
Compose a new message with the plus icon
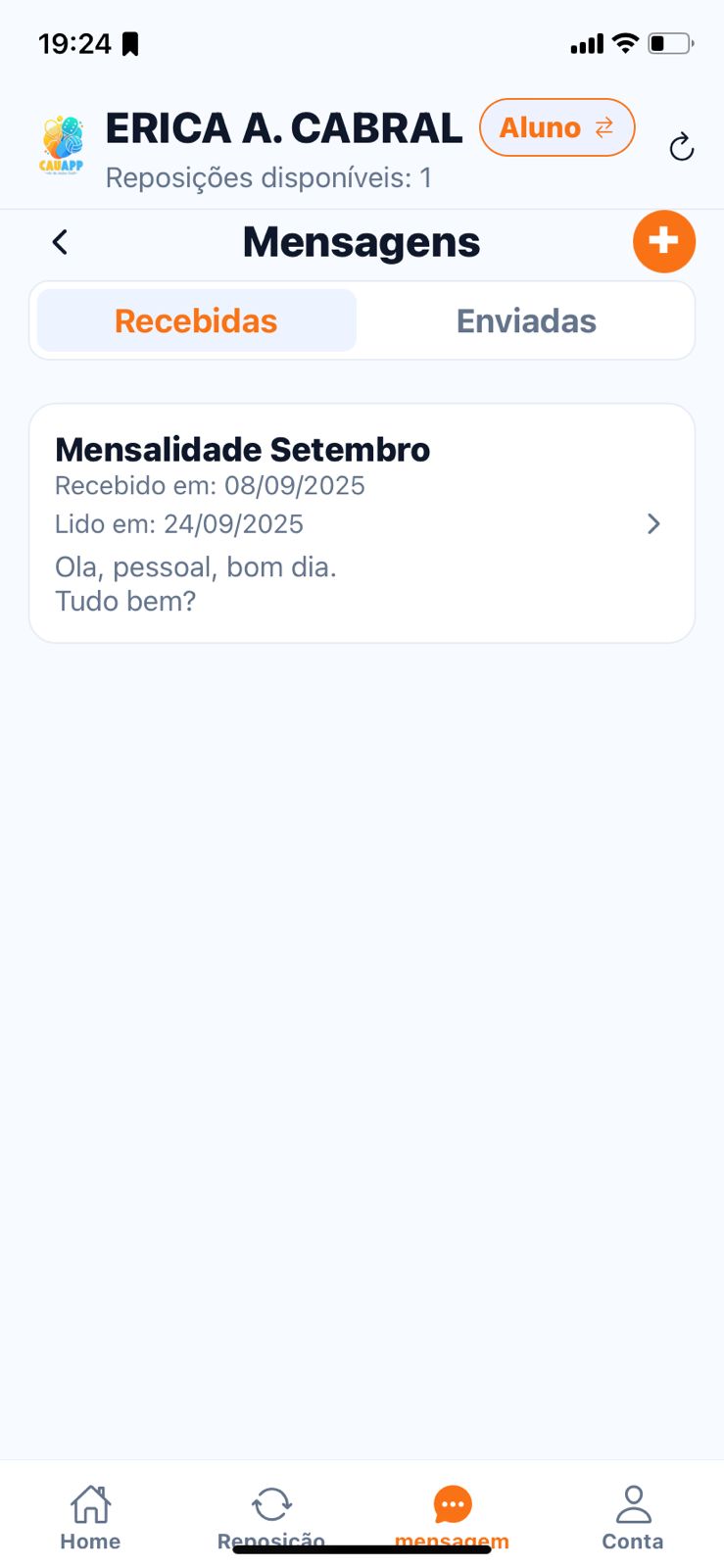[x=664, y=241]
